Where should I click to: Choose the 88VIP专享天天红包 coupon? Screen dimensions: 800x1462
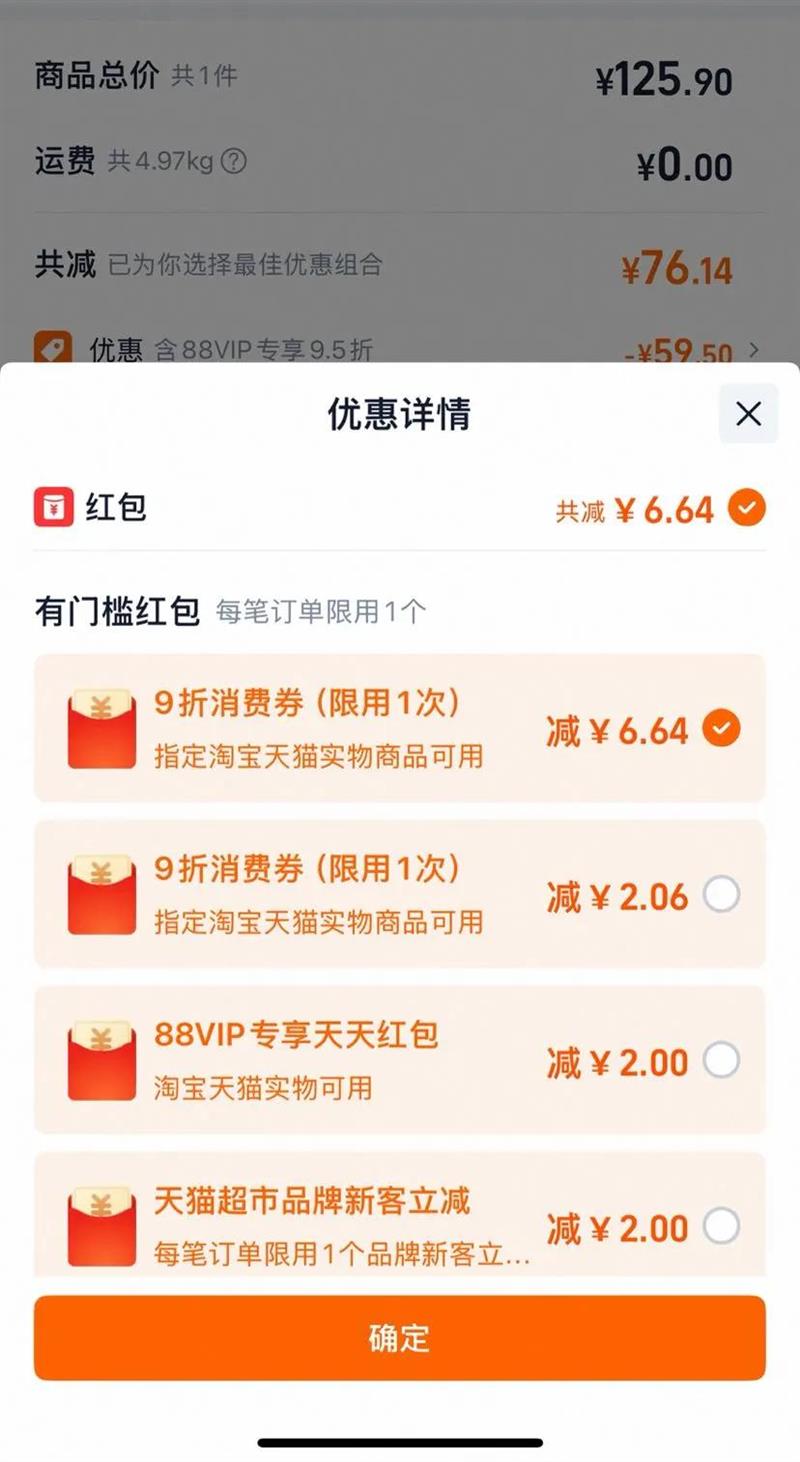[x=721, y=1061]
